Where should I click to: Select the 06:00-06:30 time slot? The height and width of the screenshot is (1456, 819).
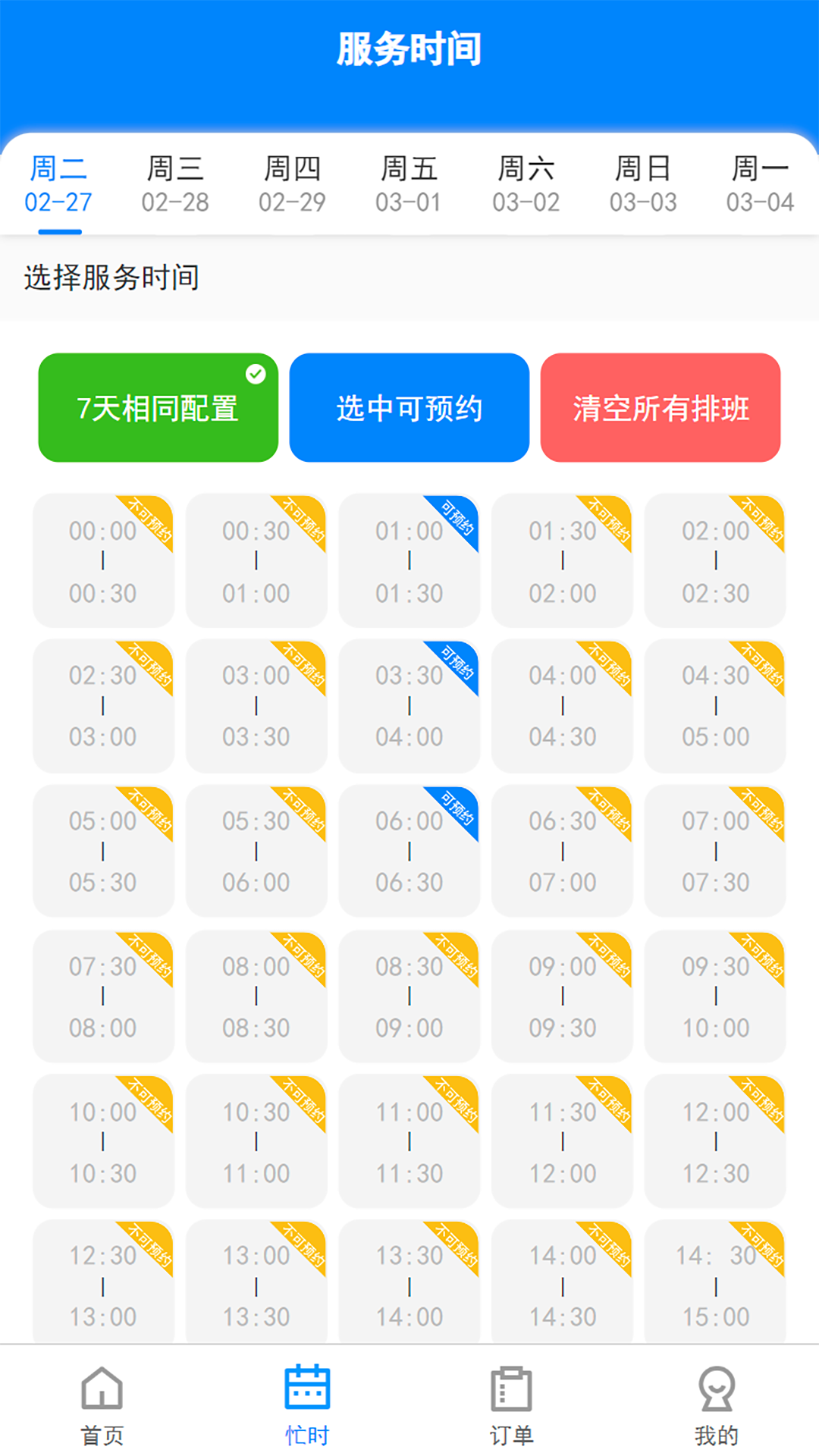pos(409,852)
